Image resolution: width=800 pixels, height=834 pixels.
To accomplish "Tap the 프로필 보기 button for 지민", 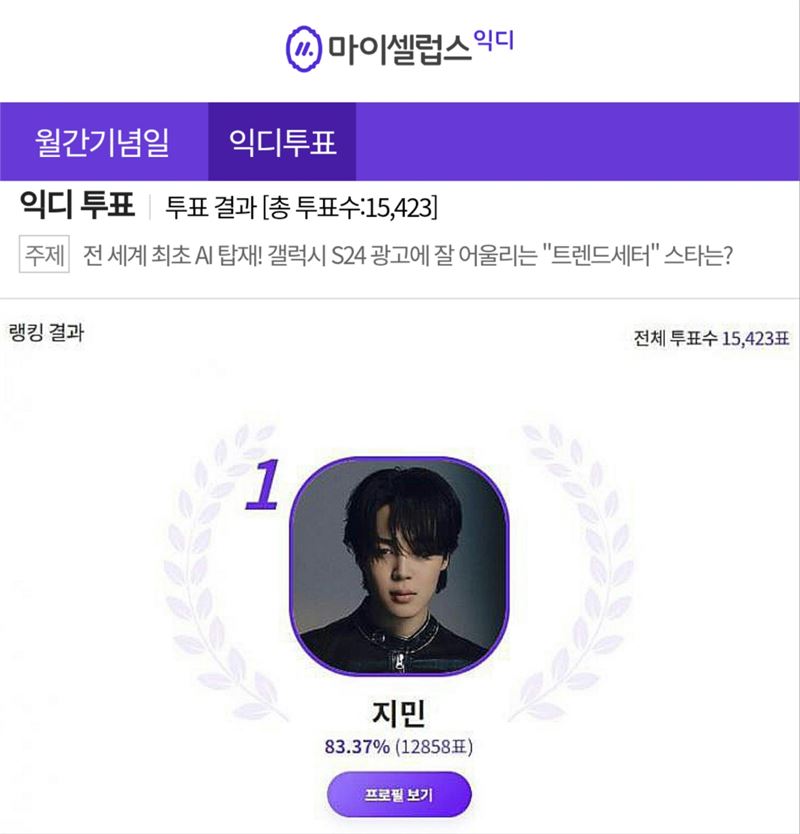I will click(398, 794).
